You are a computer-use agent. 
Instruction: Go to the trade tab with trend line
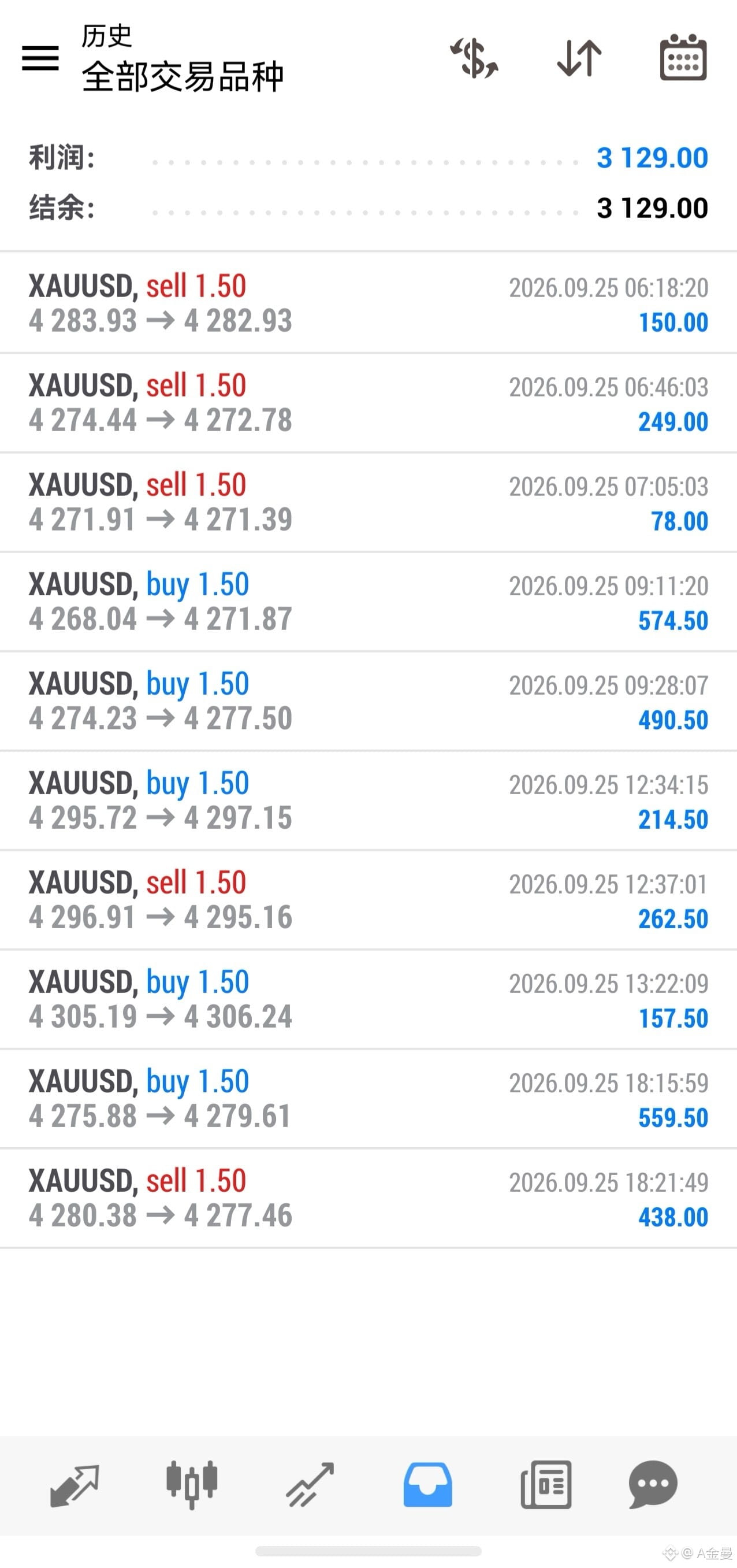tap(310, 1485)
